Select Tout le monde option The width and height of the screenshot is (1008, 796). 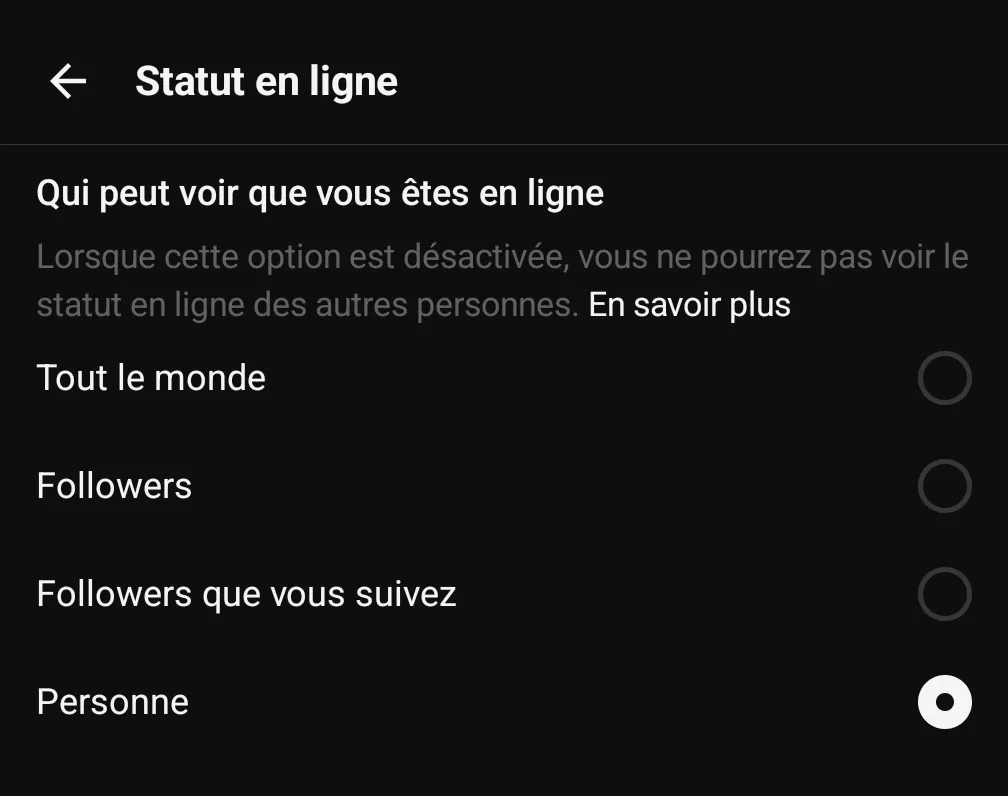944,378
